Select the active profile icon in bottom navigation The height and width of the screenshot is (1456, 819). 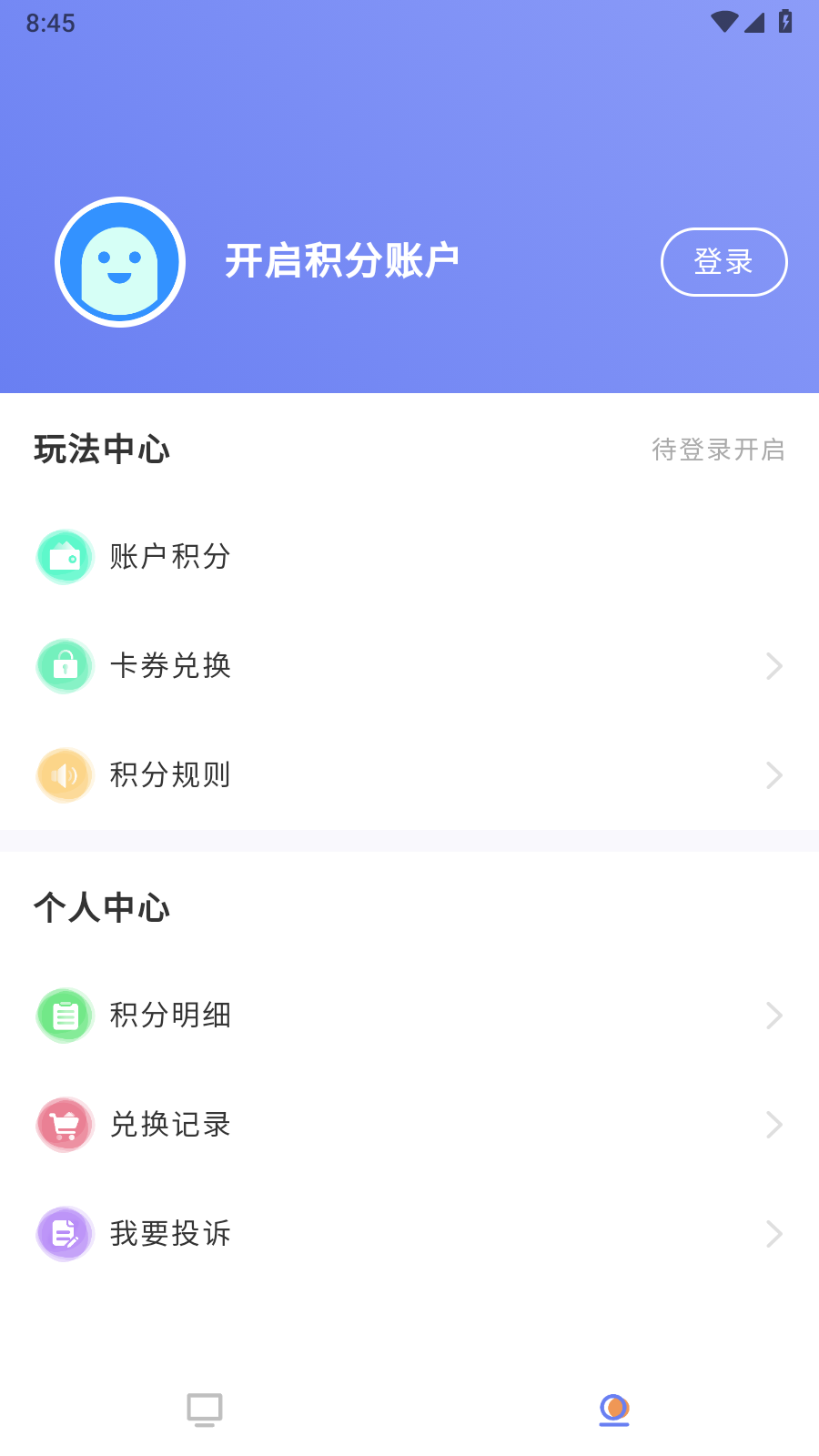(x=613, y=1409)
